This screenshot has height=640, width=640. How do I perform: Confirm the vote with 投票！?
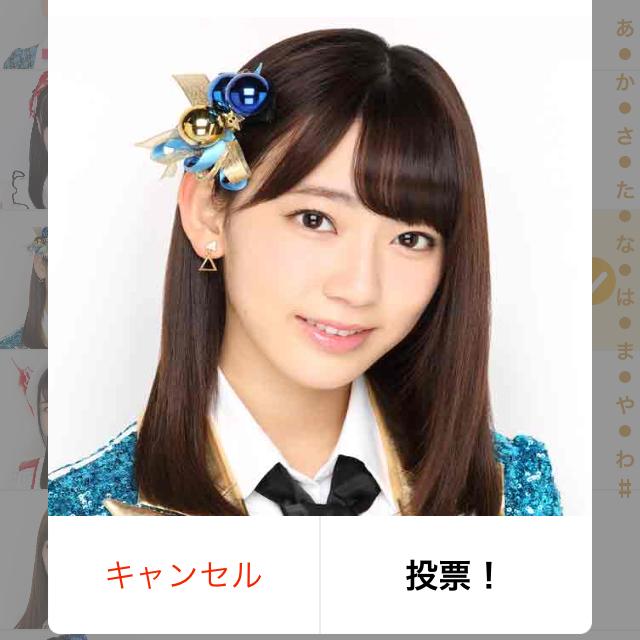pyautogui.click(x=453, y=575)
